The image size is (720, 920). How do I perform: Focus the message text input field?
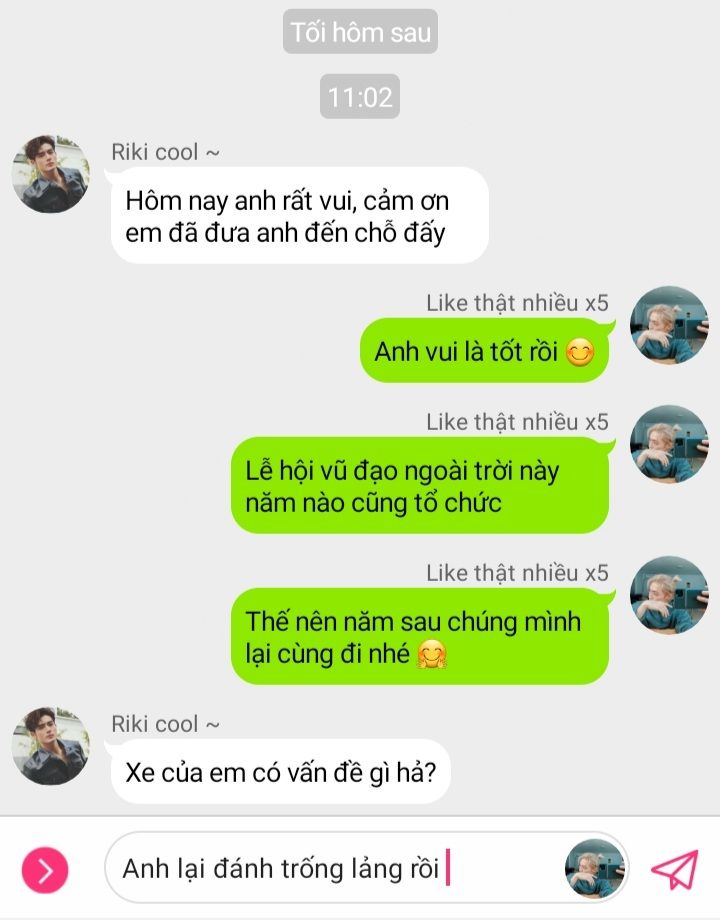[330, 868]
